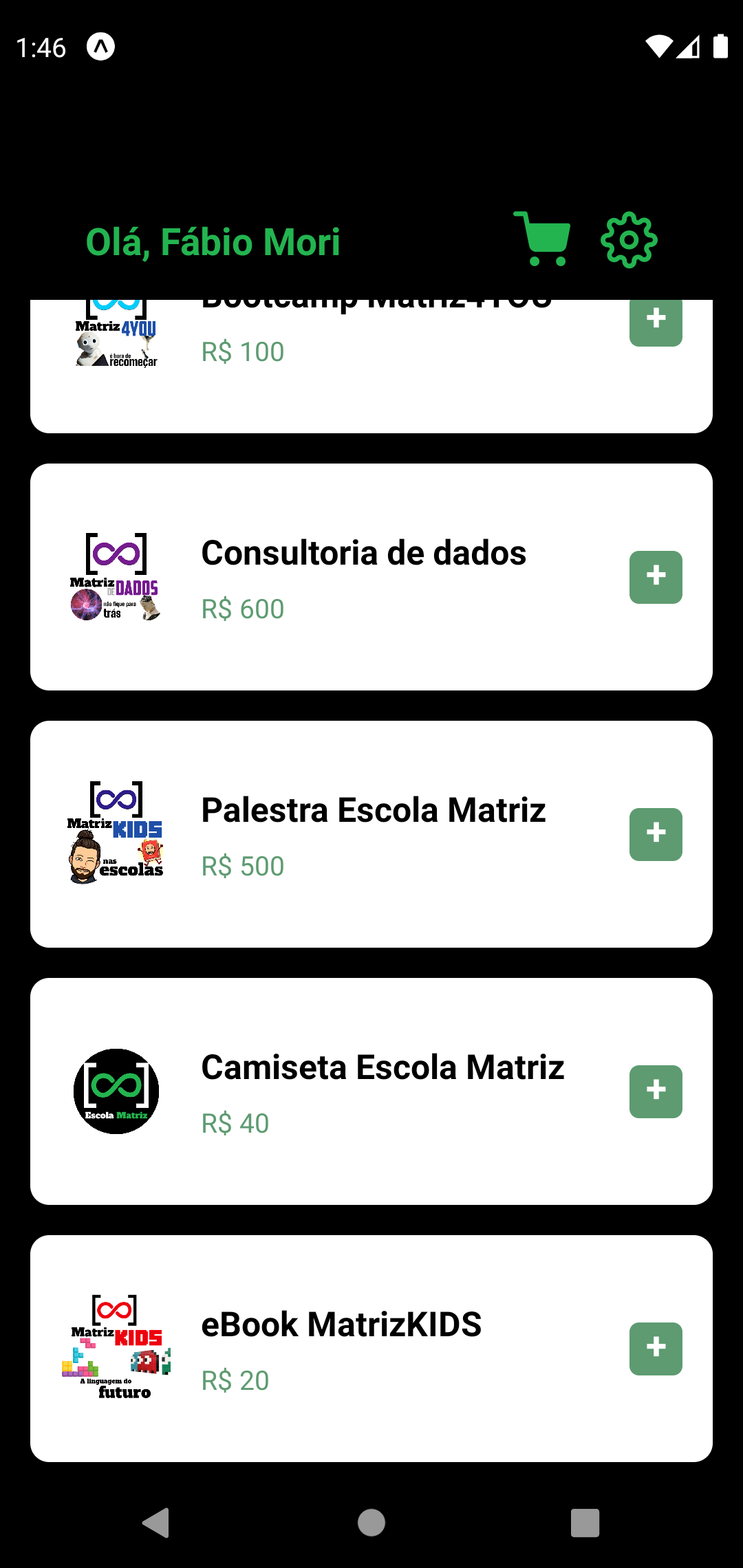Click the Matriz4YOU product logo
Viewport: 743px width, 1568px height.
pos(116,330)
